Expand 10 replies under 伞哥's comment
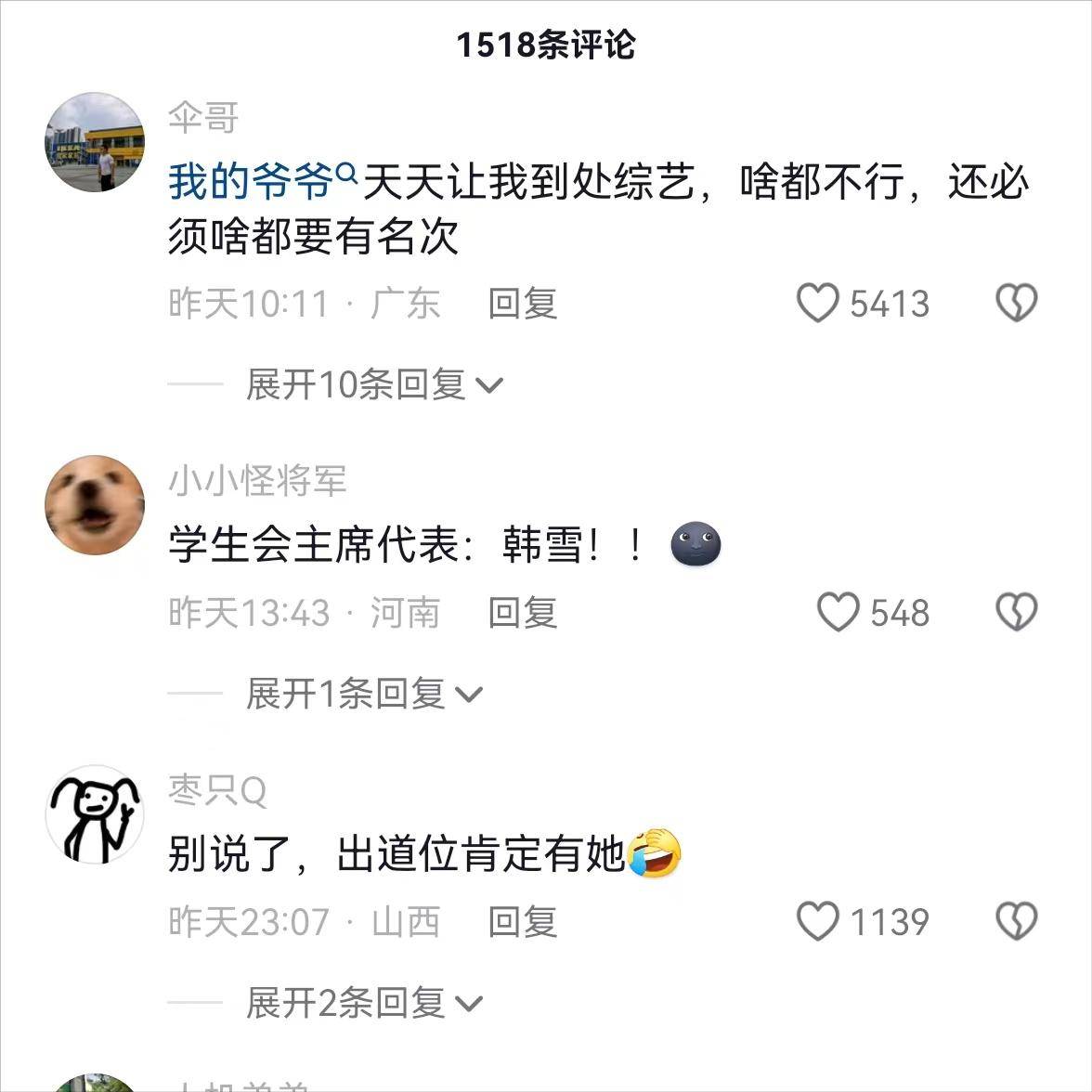 pos(373,384)
